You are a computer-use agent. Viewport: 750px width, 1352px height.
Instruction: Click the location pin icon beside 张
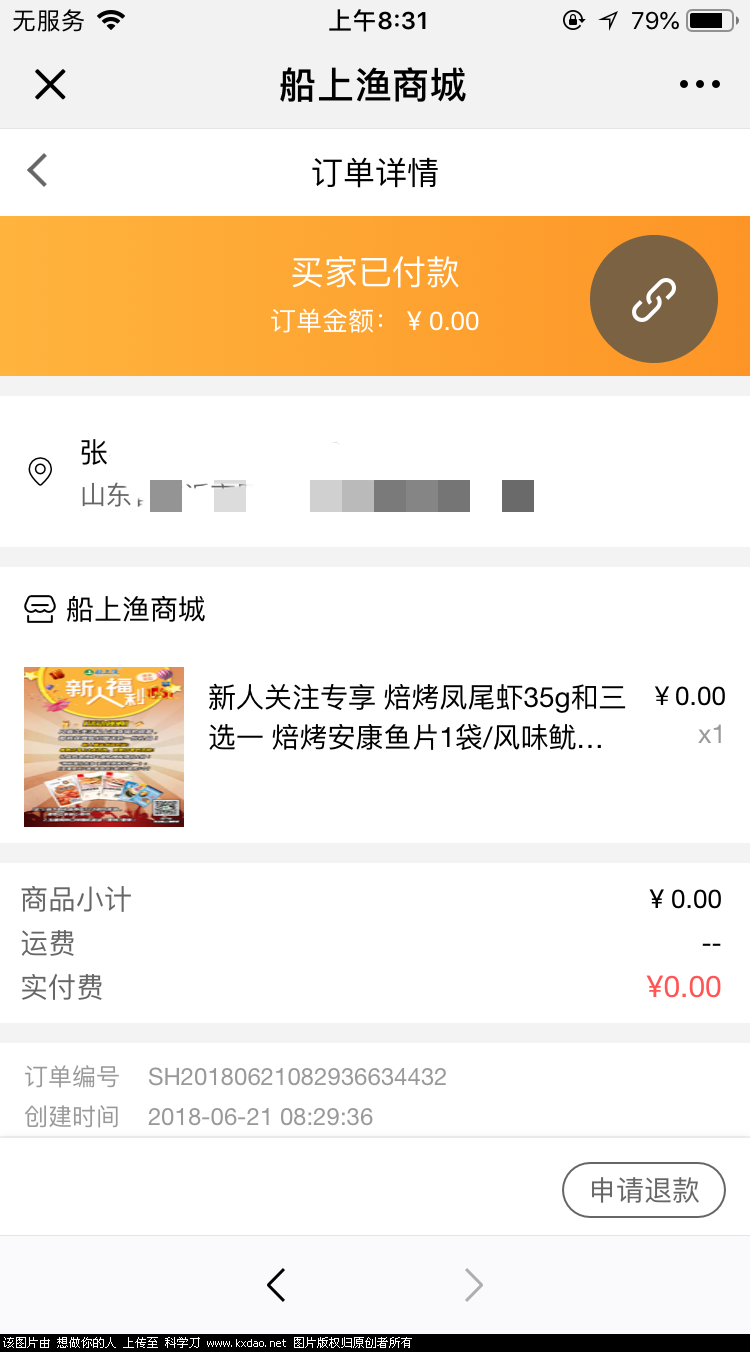point(40,472)
